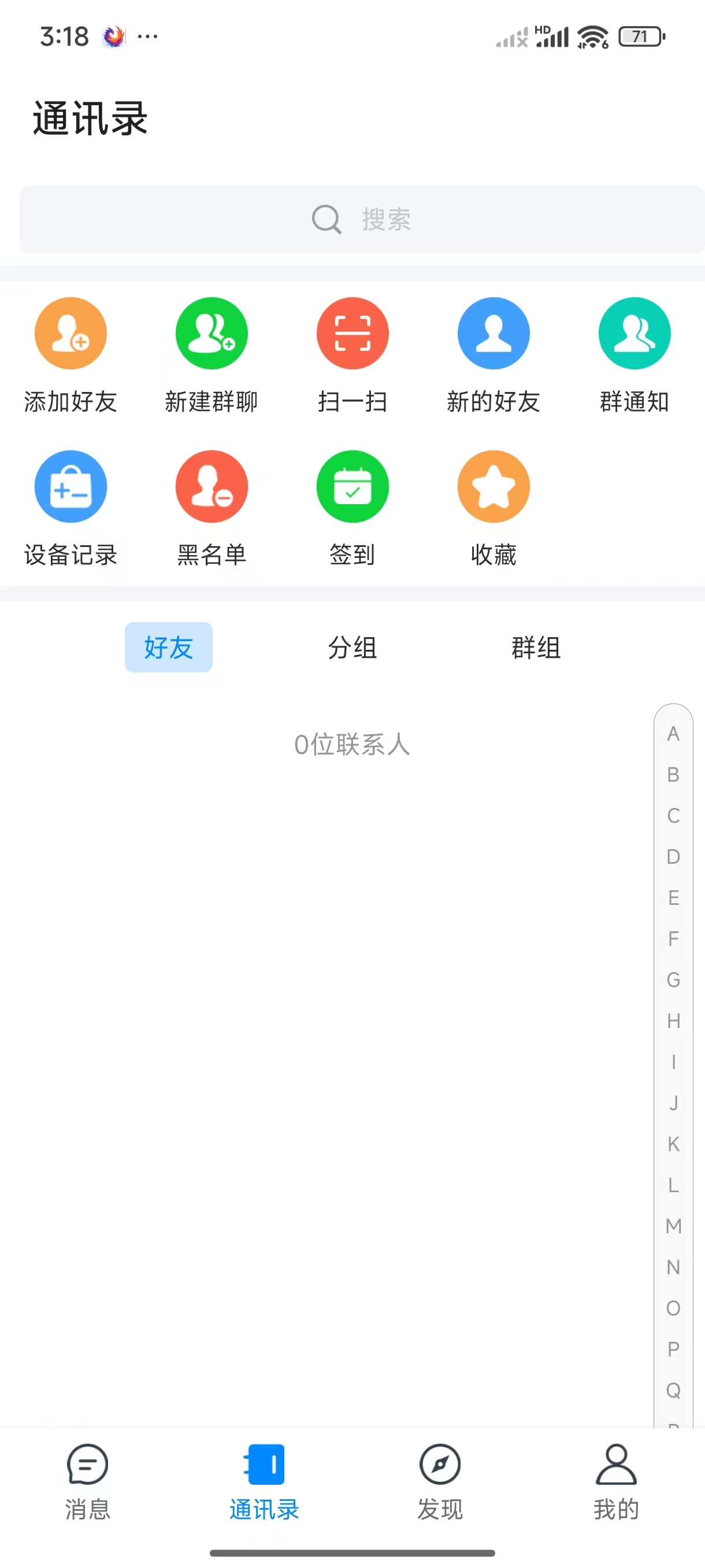Tap the 搜索 search field
Screen dimensions: 705x1568
(362, 219)
